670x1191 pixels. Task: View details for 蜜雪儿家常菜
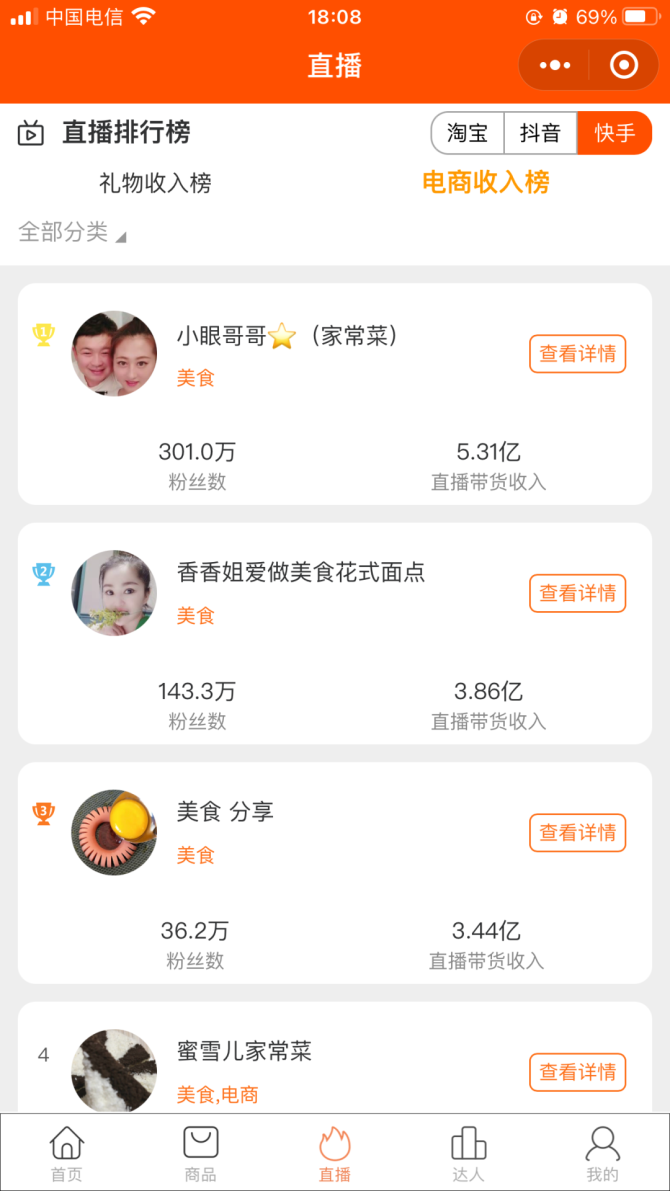pyautogui.click(x=577, y=1072)
